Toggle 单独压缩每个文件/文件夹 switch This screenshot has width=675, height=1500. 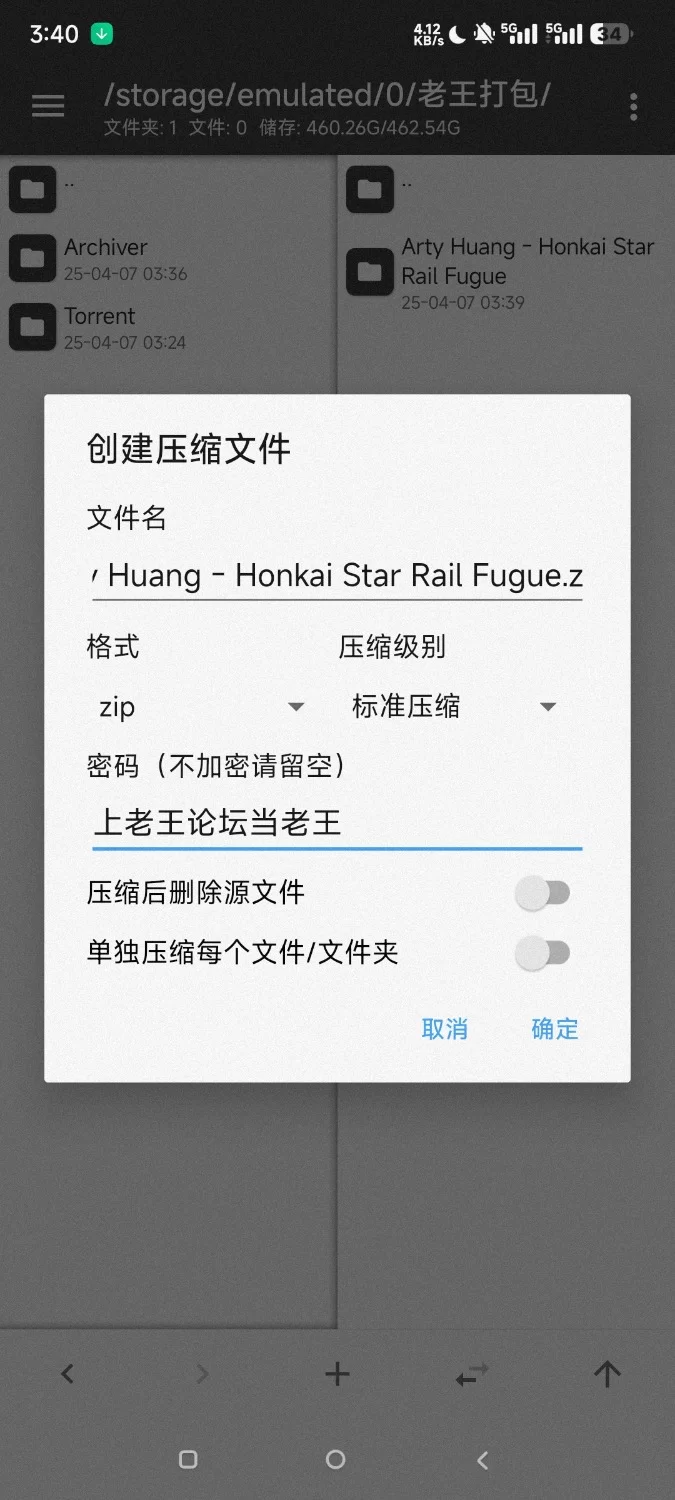point(543,953)
